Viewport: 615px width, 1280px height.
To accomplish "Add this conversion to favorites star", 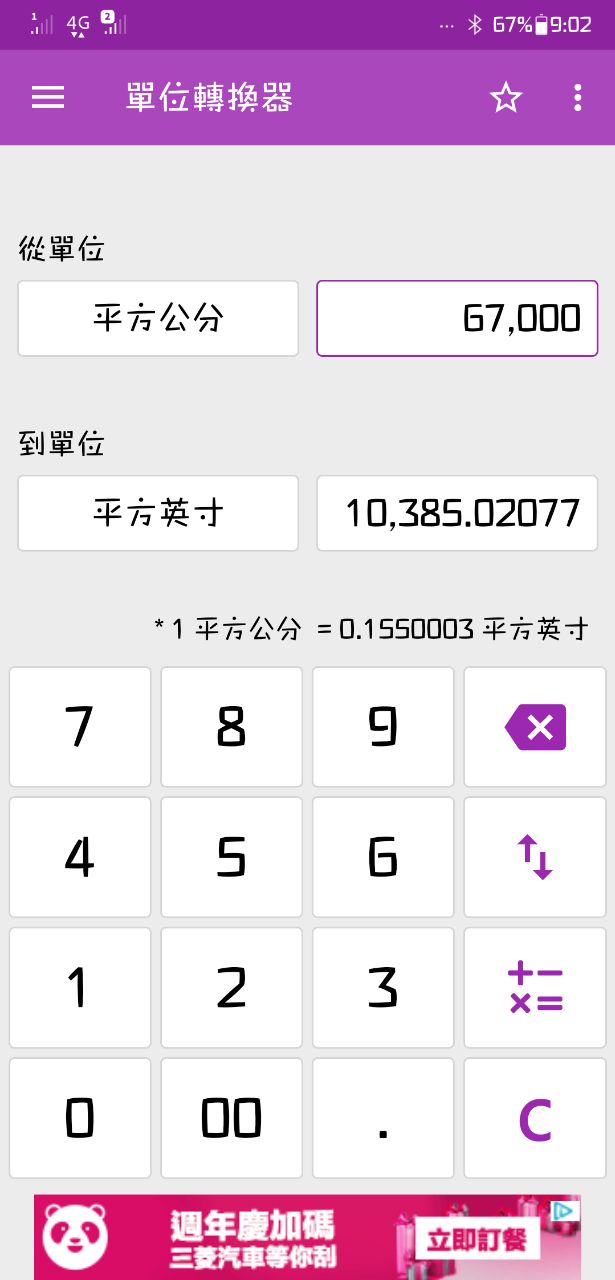I will point(506,97).
